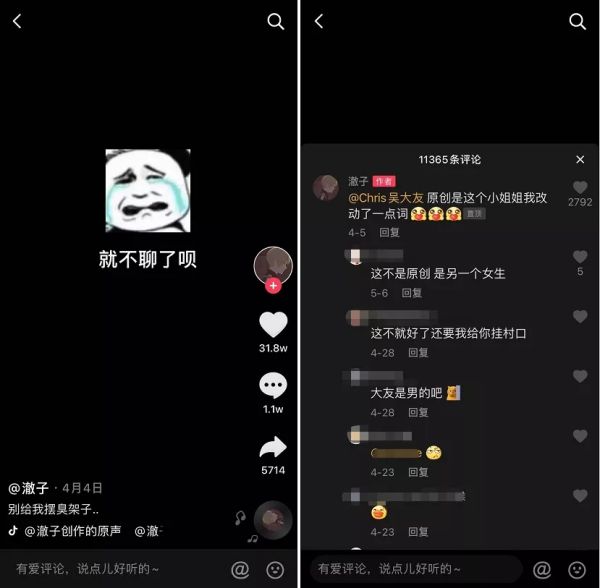Viewport: 600px width, 588px height.
Task: Like the comment 大友是男的吧
Action: coord(580,377)
